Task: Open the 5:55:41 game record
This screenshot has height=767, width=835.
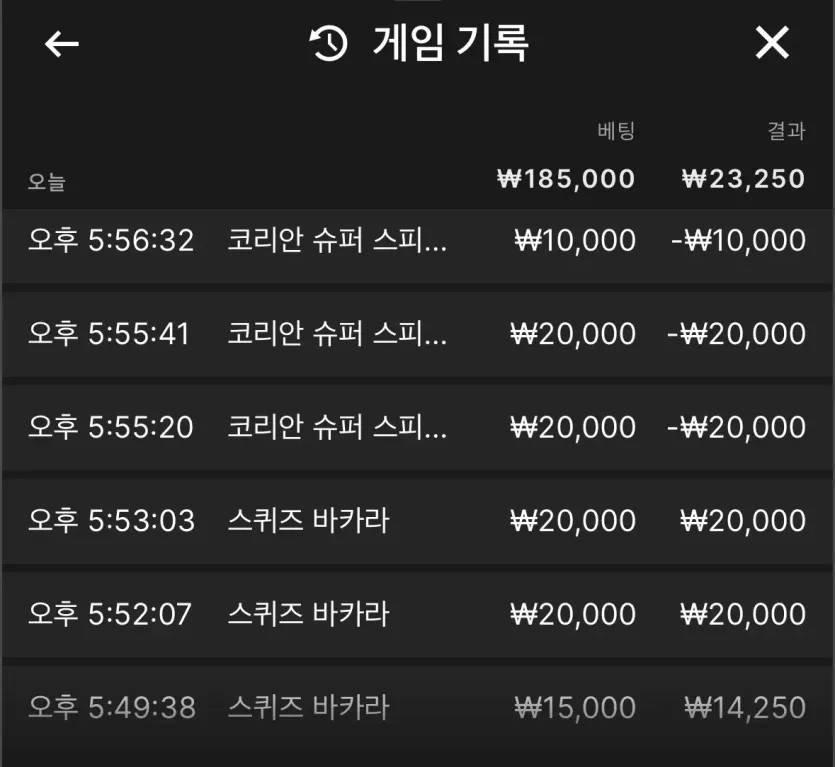Action: click(418, 334)
